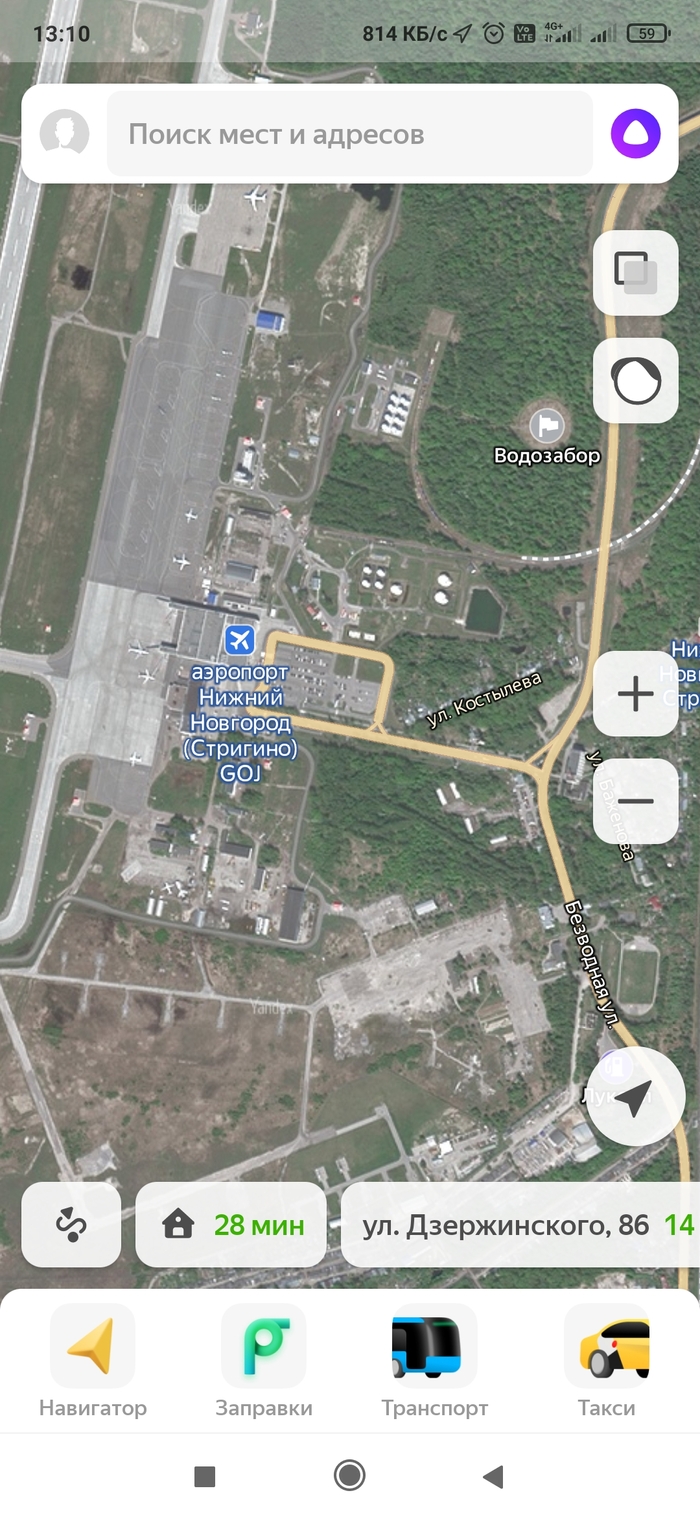Zoom out of the map
700x1517 pixels.
click(x=636, y=801)
